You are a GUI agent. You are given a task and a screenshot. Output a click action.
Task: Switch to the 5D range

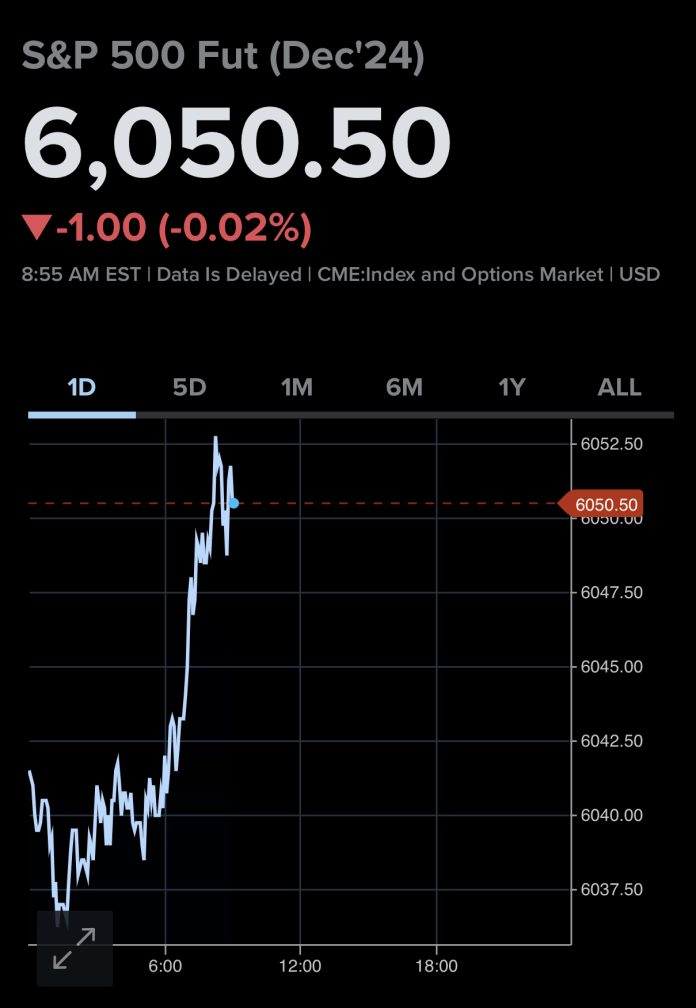(x=189, y=387)
